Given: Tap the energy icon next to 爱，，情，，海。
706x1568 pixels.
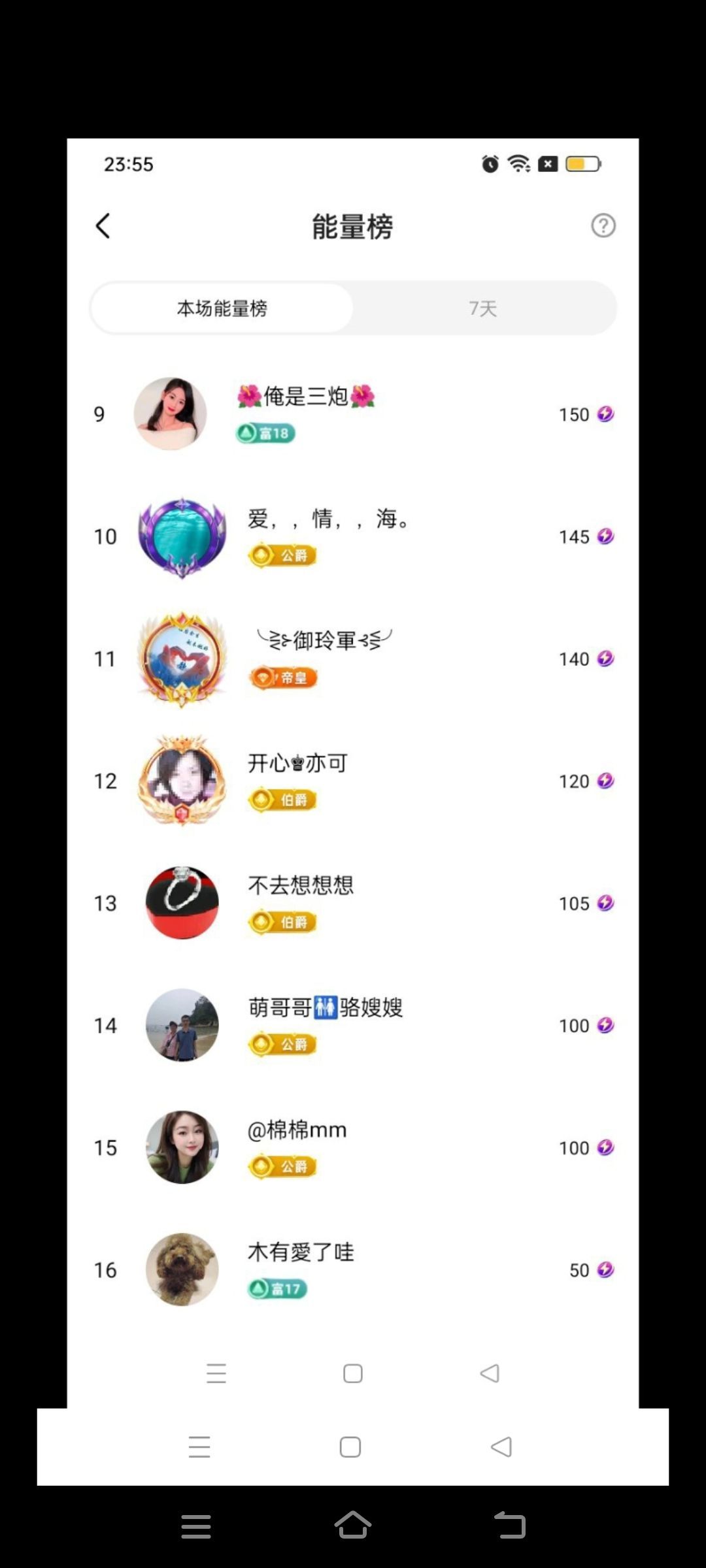Looking at the screenshot, I should 605,536.
